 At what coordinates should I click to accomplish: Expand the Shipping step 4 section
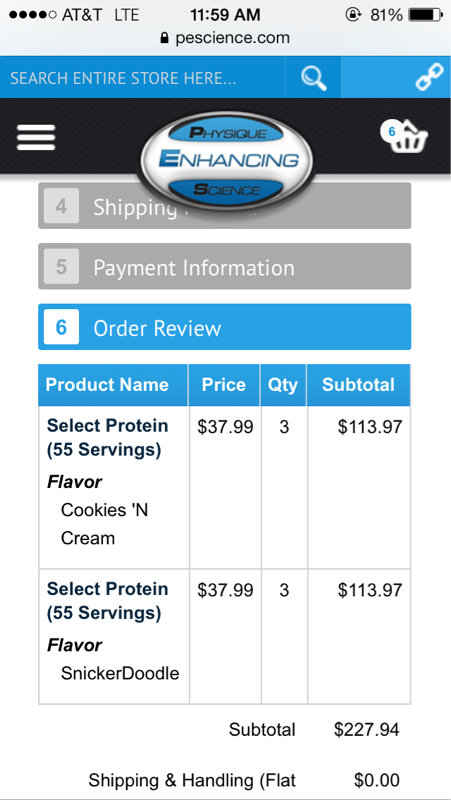coord(224,206)
